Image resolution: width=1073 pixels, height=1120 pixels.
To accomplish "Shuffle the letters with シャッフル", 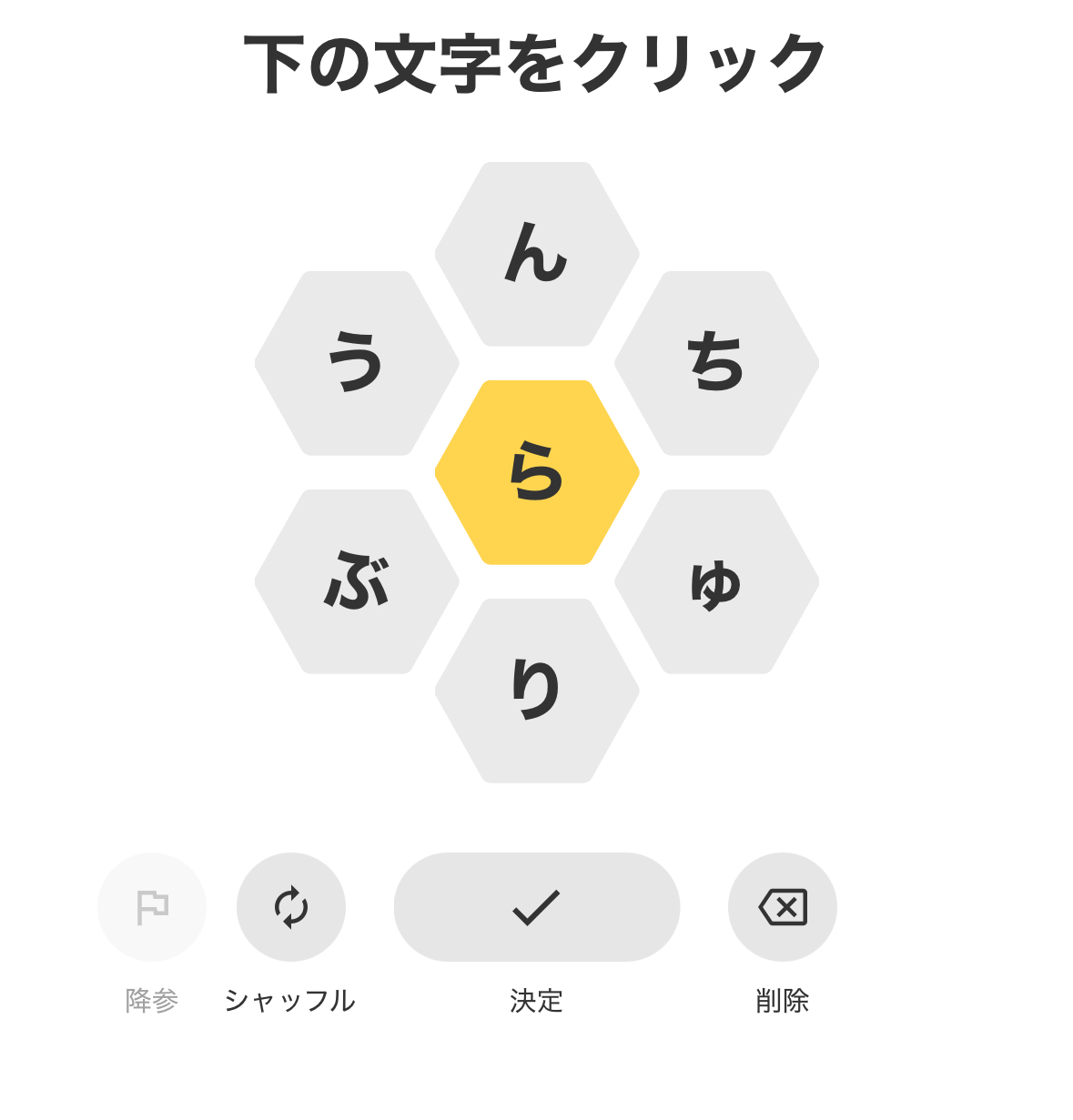I will click(x=291, y=907).
